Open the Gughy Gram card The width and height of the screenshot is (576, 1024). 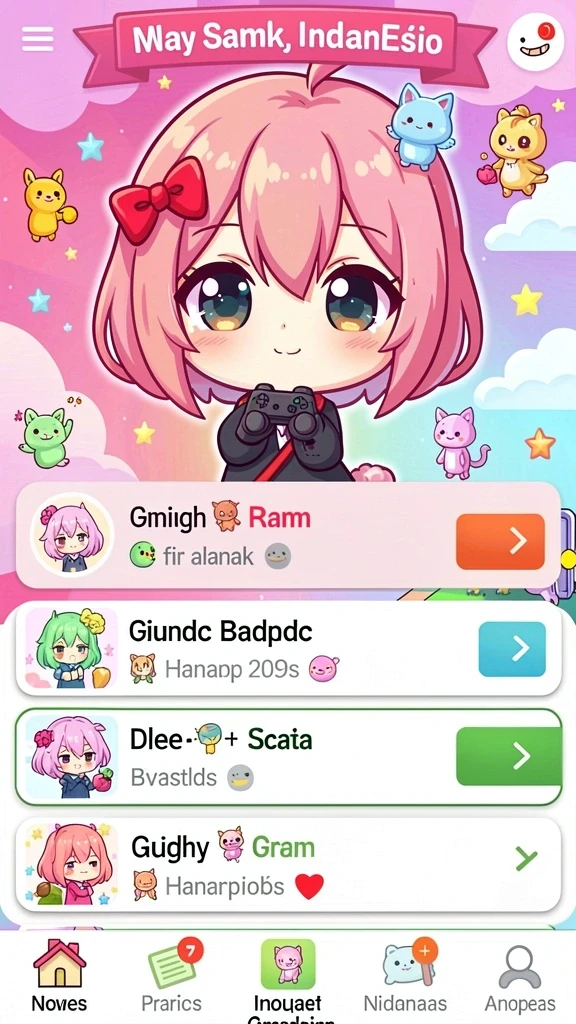pos(288,865)
